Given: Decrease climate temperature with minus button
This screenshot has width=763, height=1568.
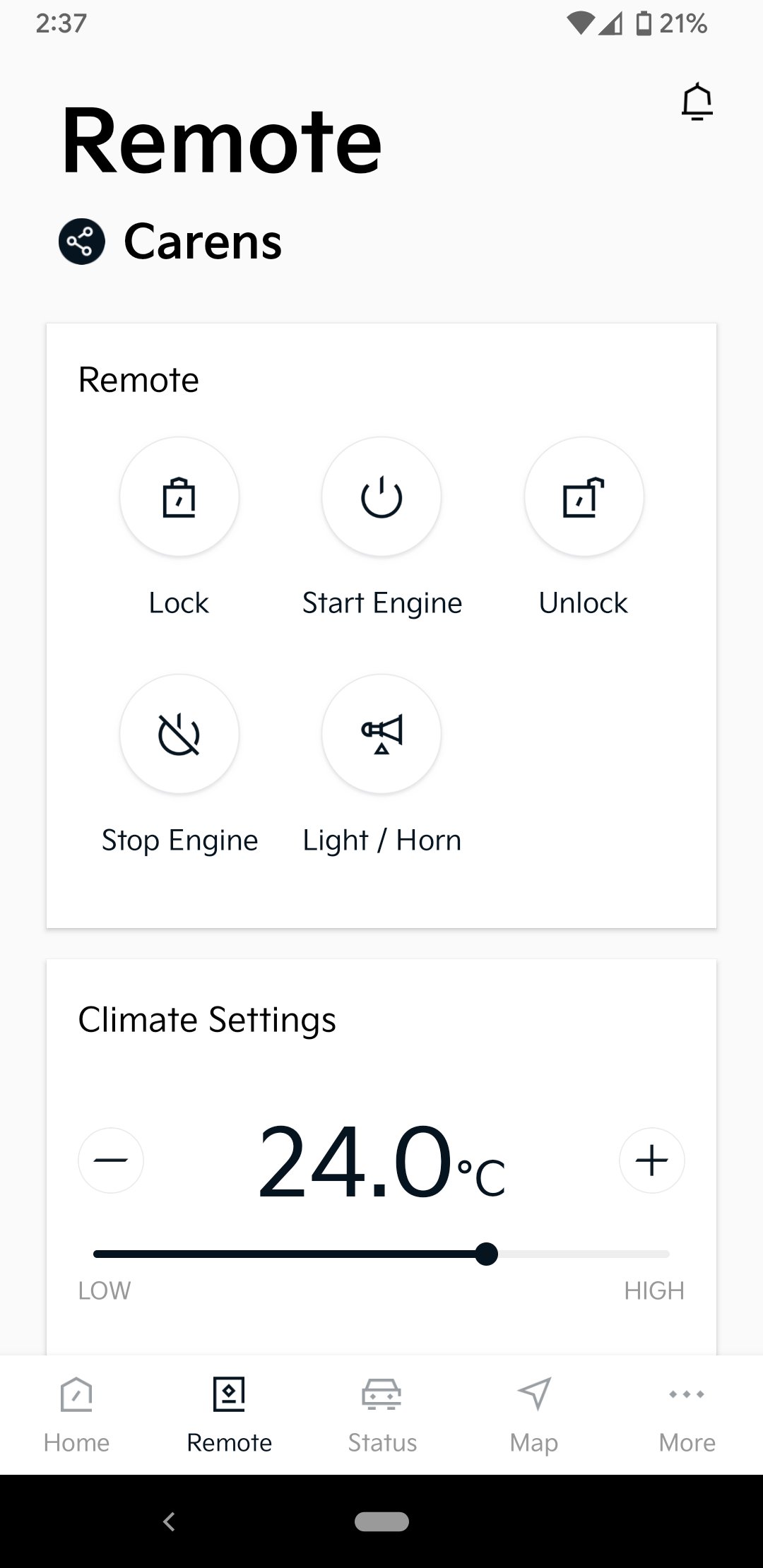Looking at the screenshot, I should pos(111,1160).
